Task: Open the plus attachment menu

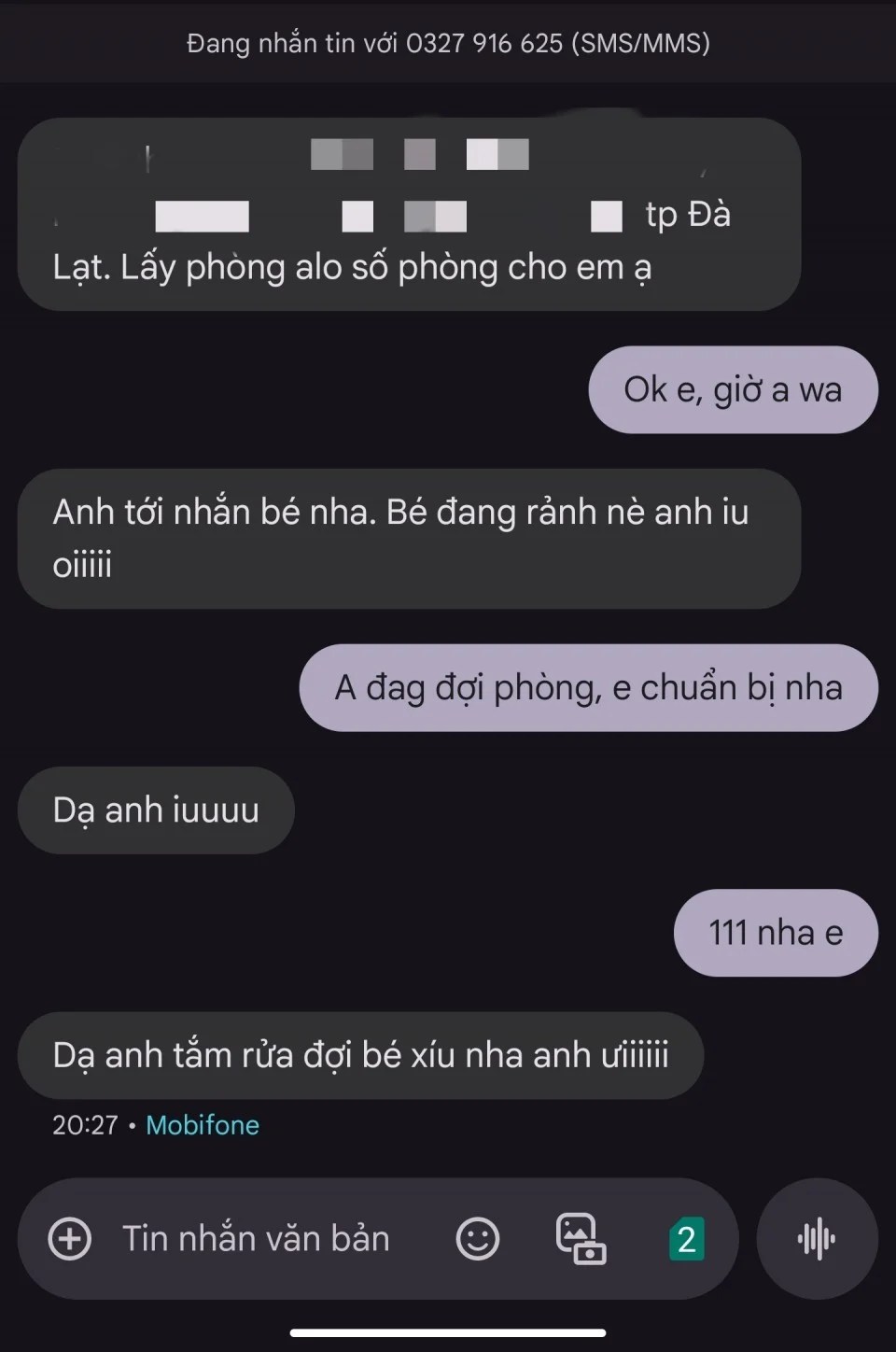Action: tap(70, 1239)
